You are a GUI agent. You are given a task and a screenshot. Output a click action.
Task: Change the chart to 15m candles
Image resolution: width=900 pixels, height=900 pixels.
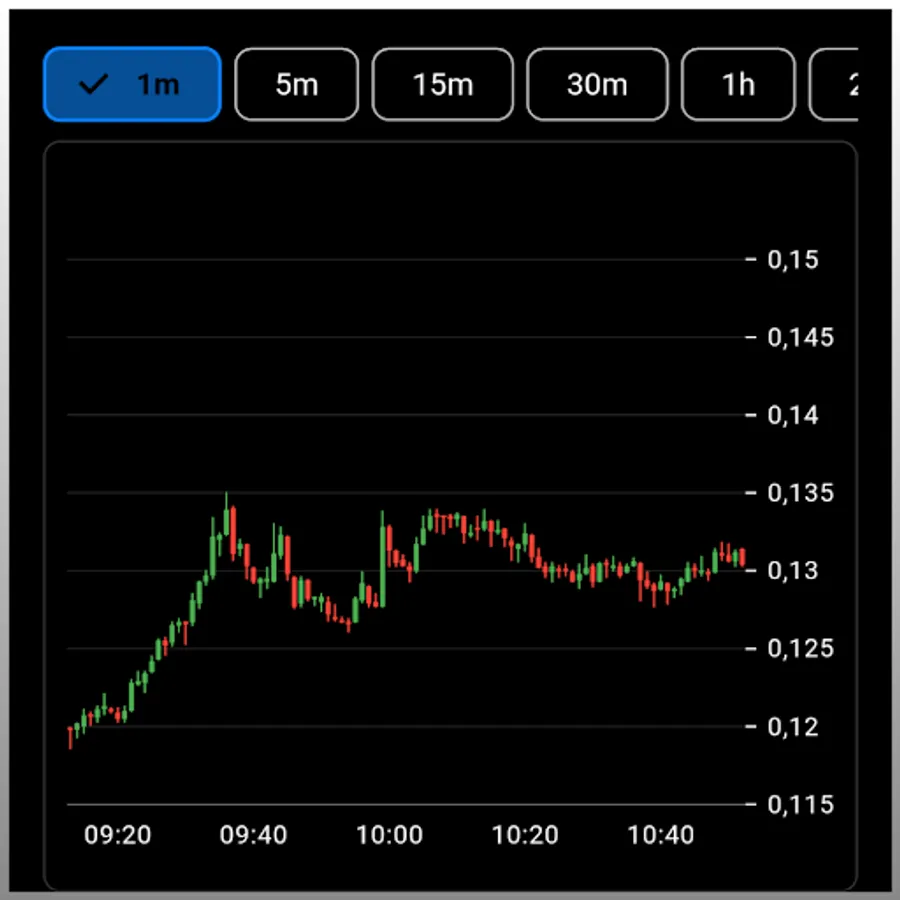442,85
